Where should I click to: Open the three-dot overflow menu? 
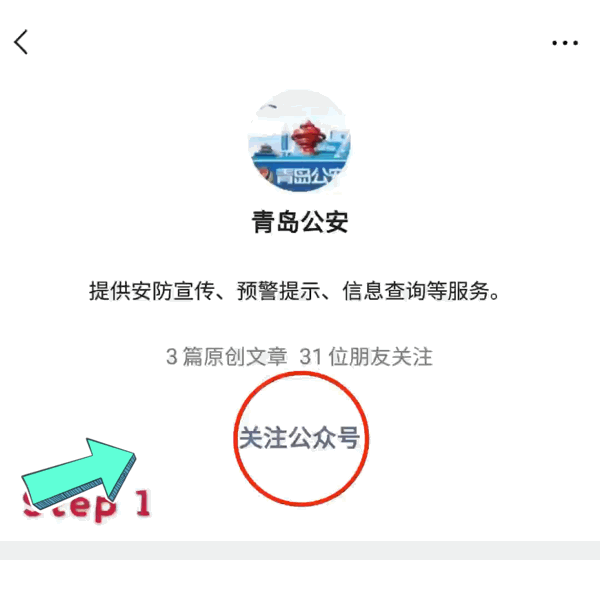coord(565,43)
